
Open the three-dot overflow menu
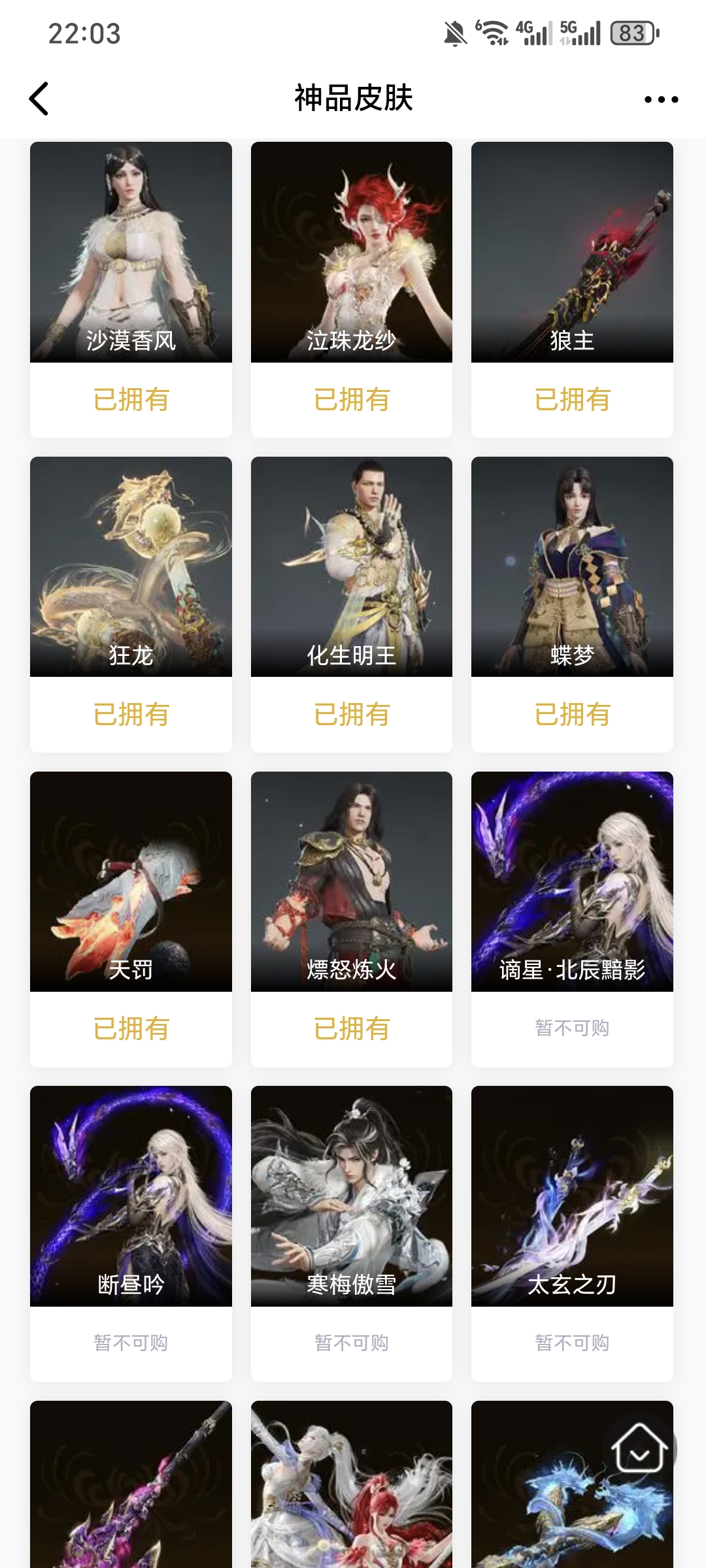pos(661,99)
